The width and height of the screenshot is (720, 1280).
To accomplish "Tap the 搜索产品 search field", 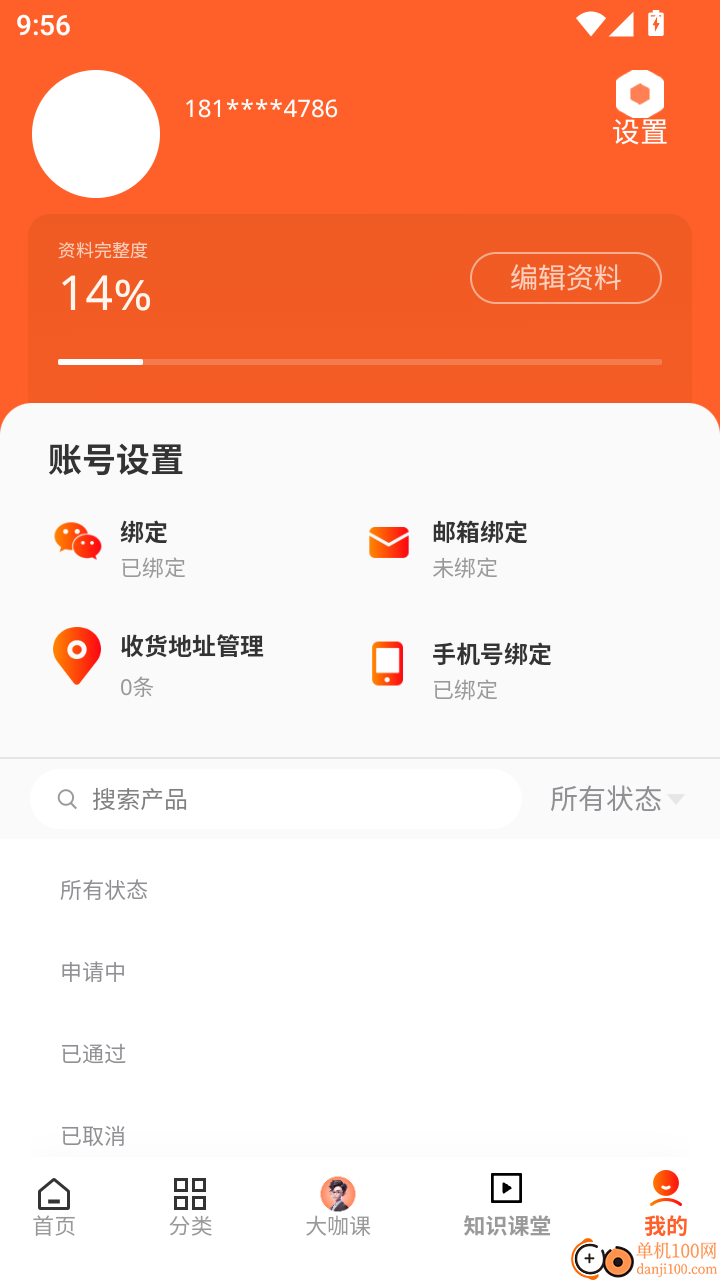I will [276, 799].
